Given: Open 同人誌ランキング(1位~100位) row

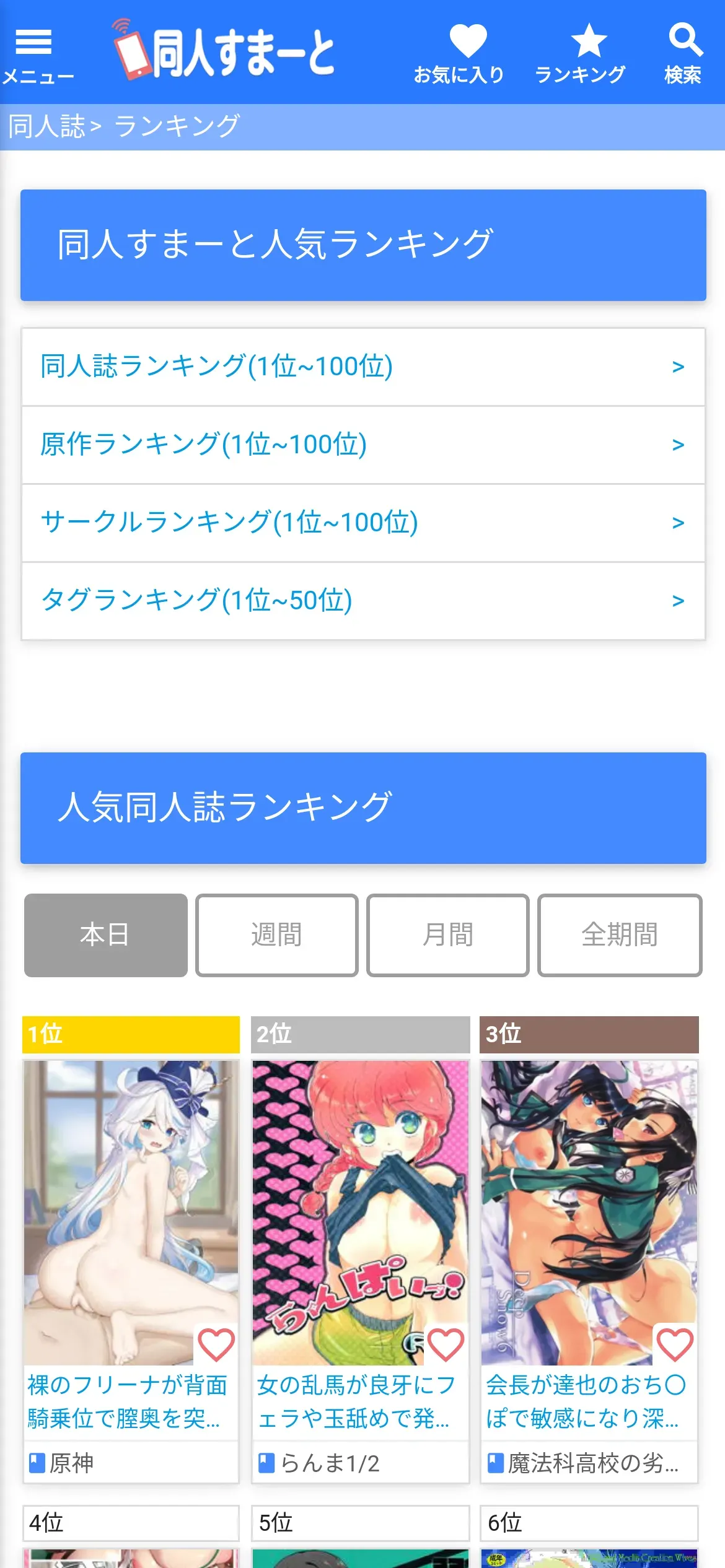Looking at the screenshot, I should 363,367.
